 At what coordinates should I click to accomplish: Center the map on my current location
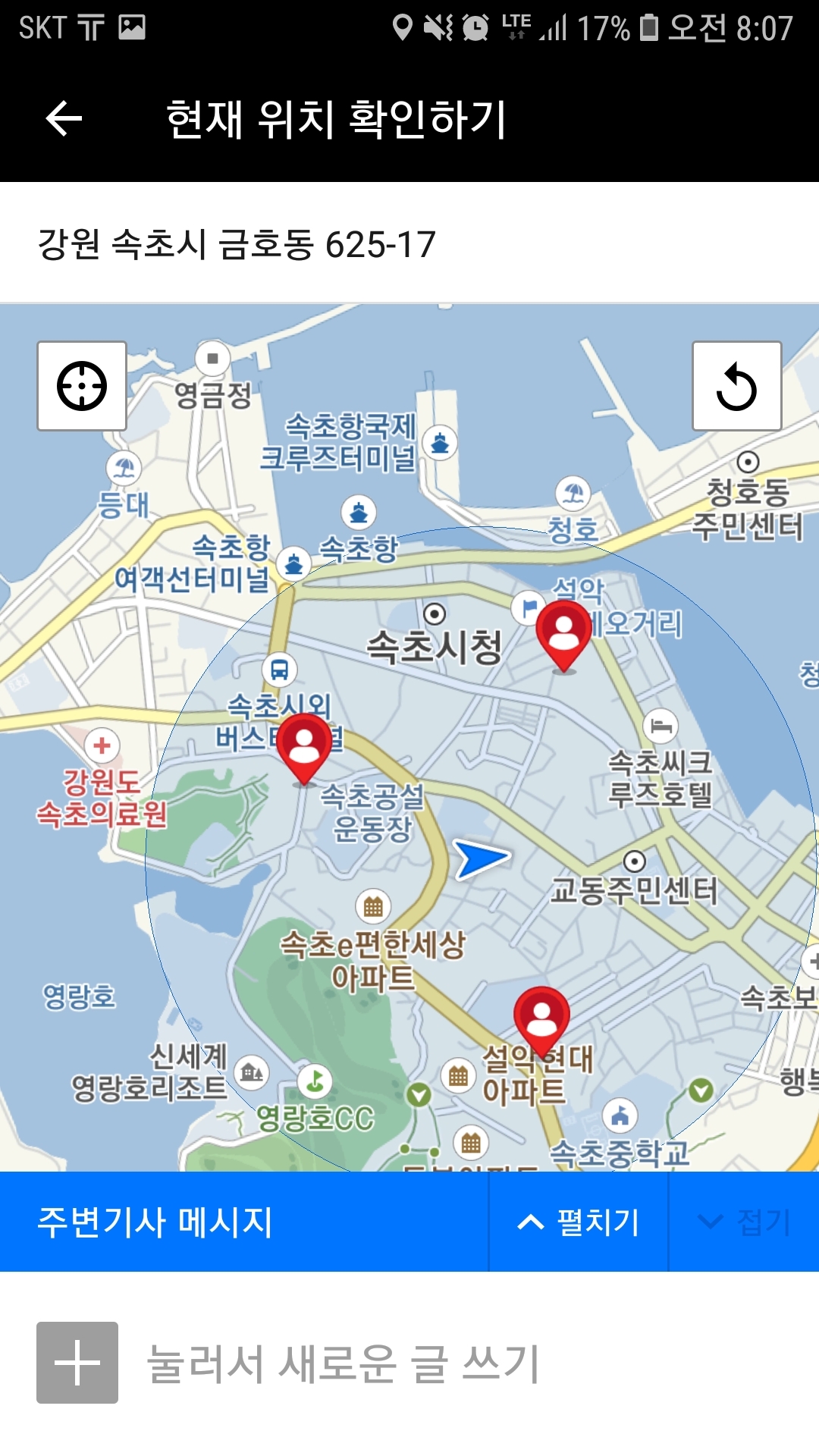click(82, 386)
